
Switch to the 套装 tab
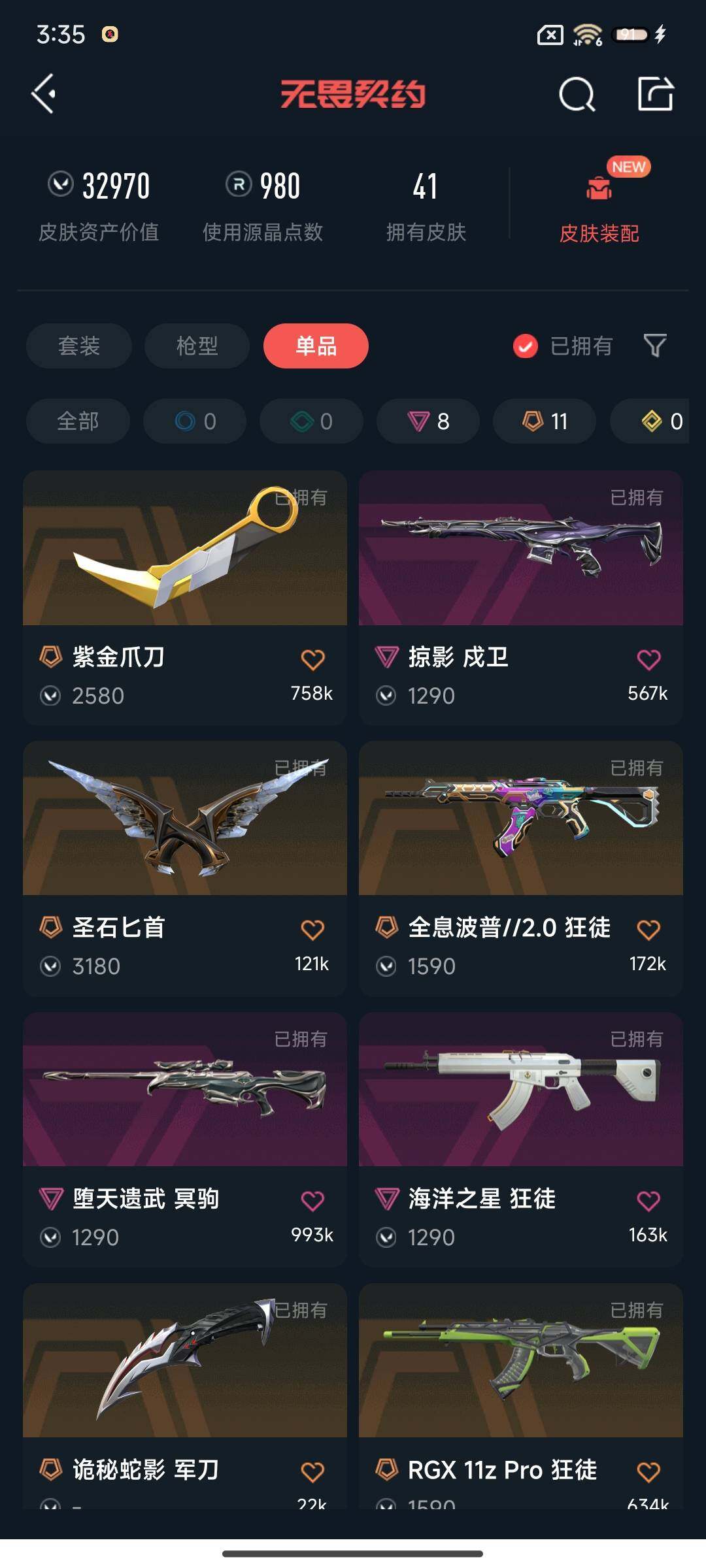click(x=79, y=346)
